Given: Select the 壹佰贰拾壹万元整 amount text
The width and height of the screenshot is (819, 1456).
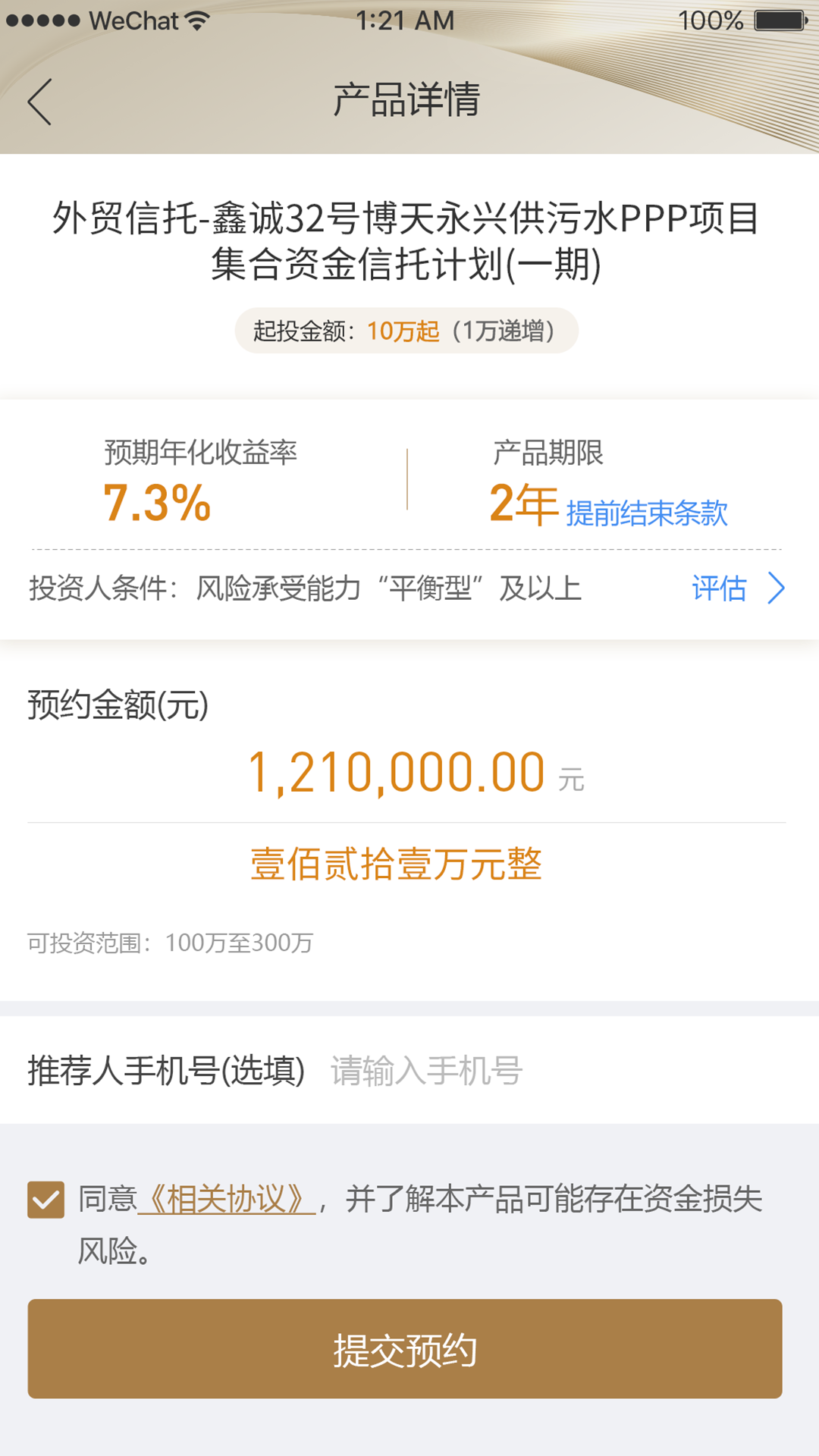Looking at the screenshot, I should (397, 864).
